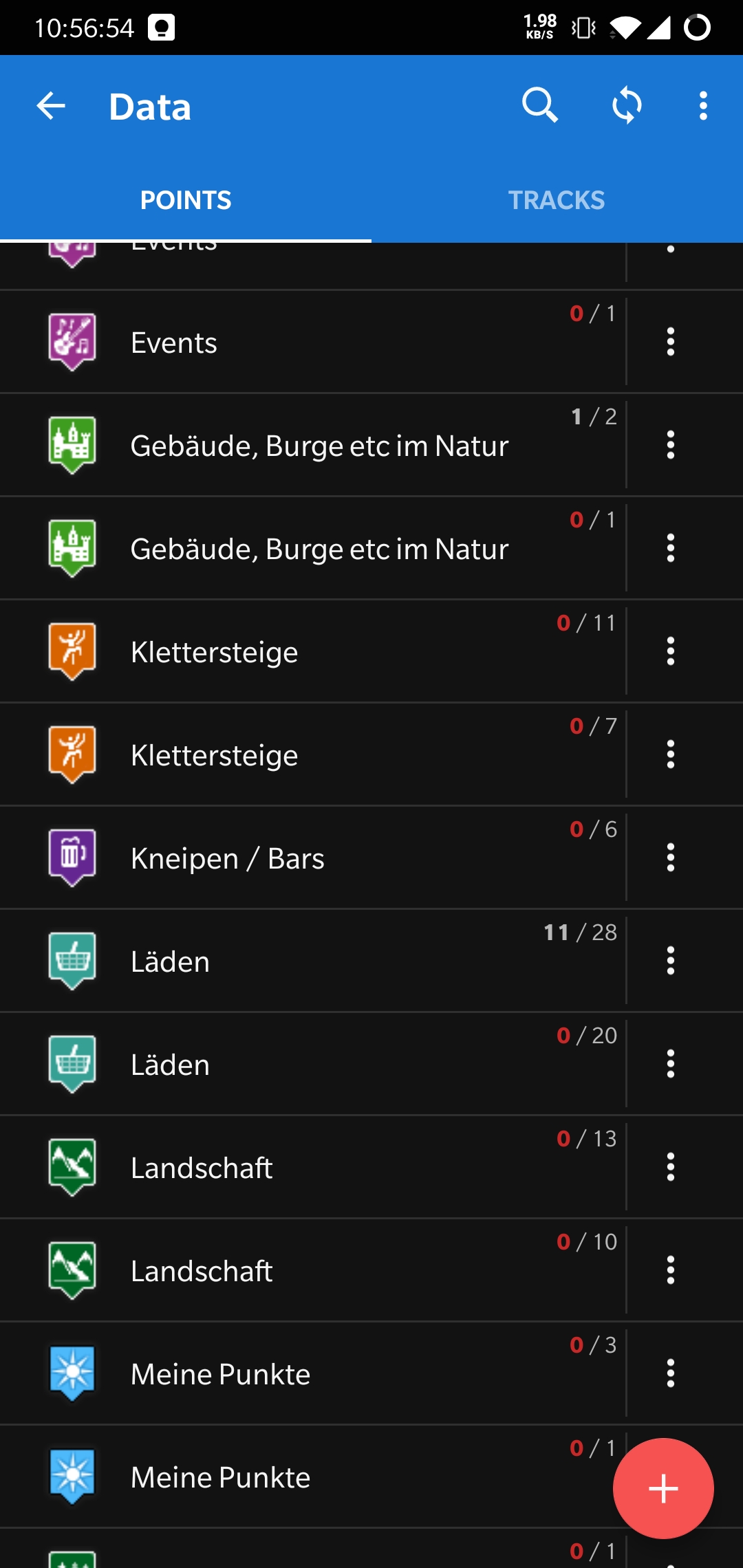Add a new item with the plus button
743x1568 pixels.
pyautogui.click(x=663, y=1488)
